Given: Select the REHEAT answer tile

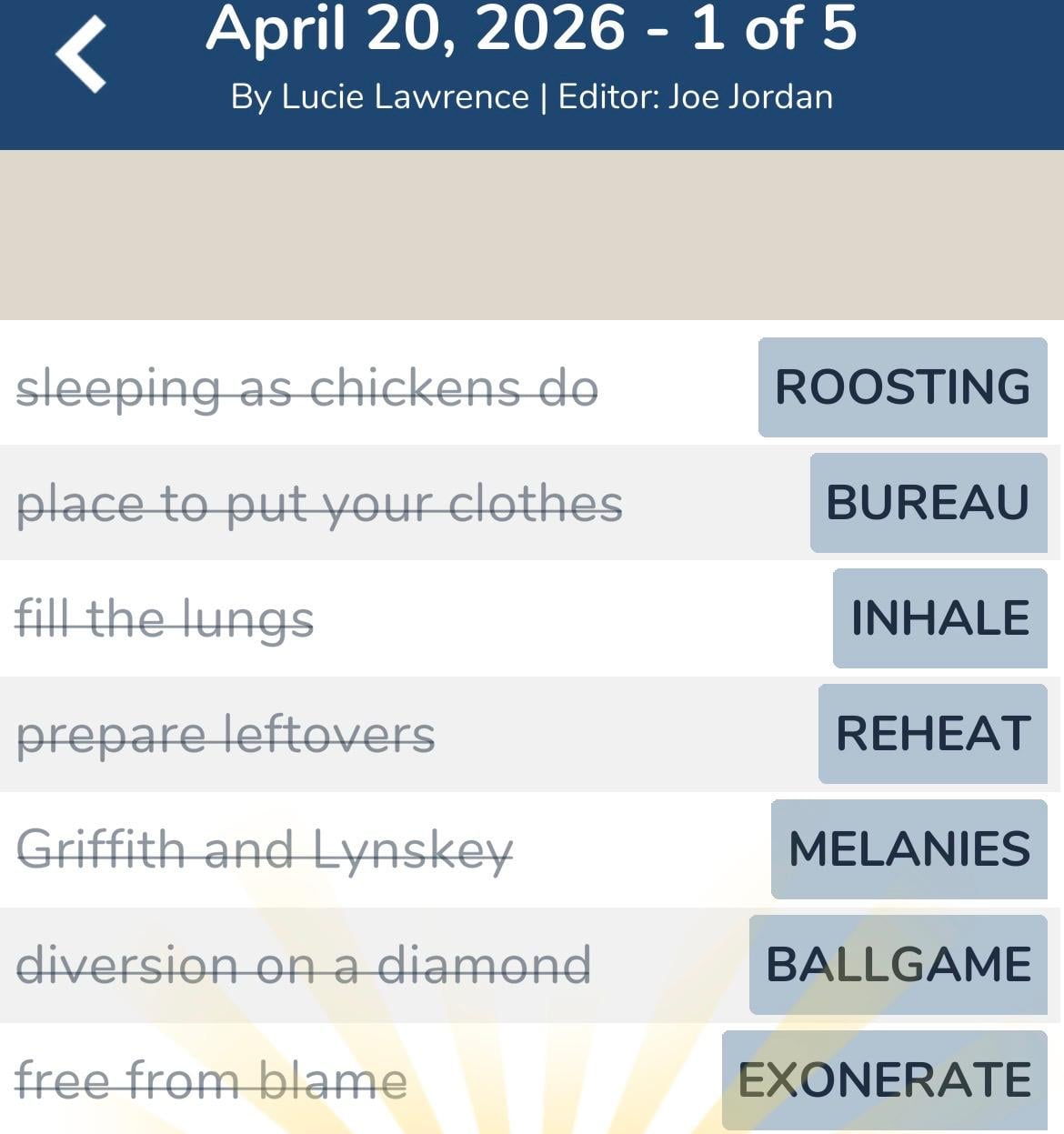Looking at the screenshot, I should pyautogui.click(x=932, y=733).
